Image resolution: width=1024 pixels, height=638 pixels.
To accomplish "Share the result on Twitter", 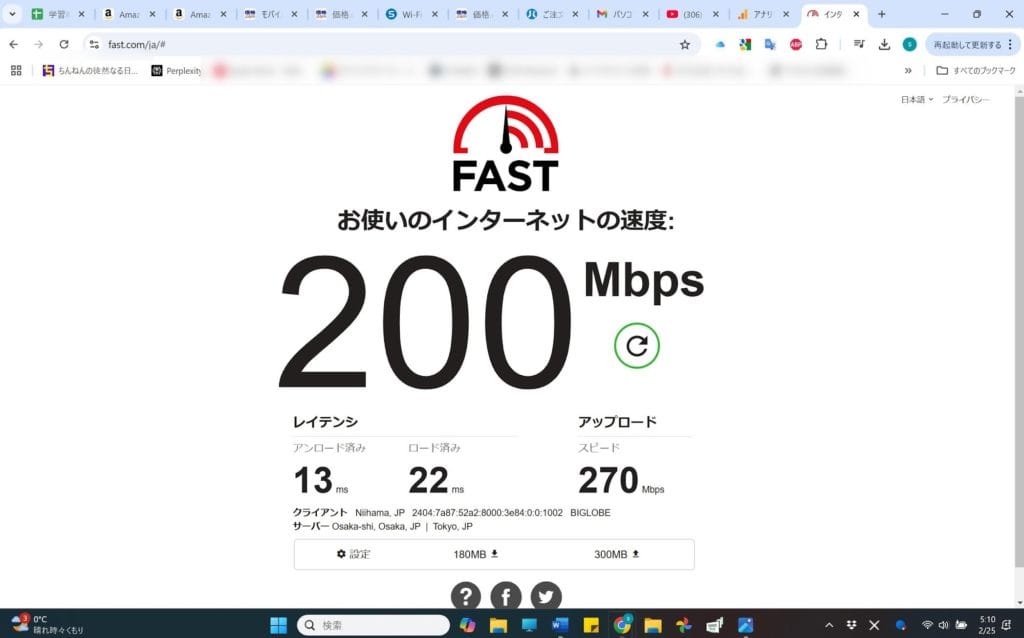I will click(x=546, y=597).
